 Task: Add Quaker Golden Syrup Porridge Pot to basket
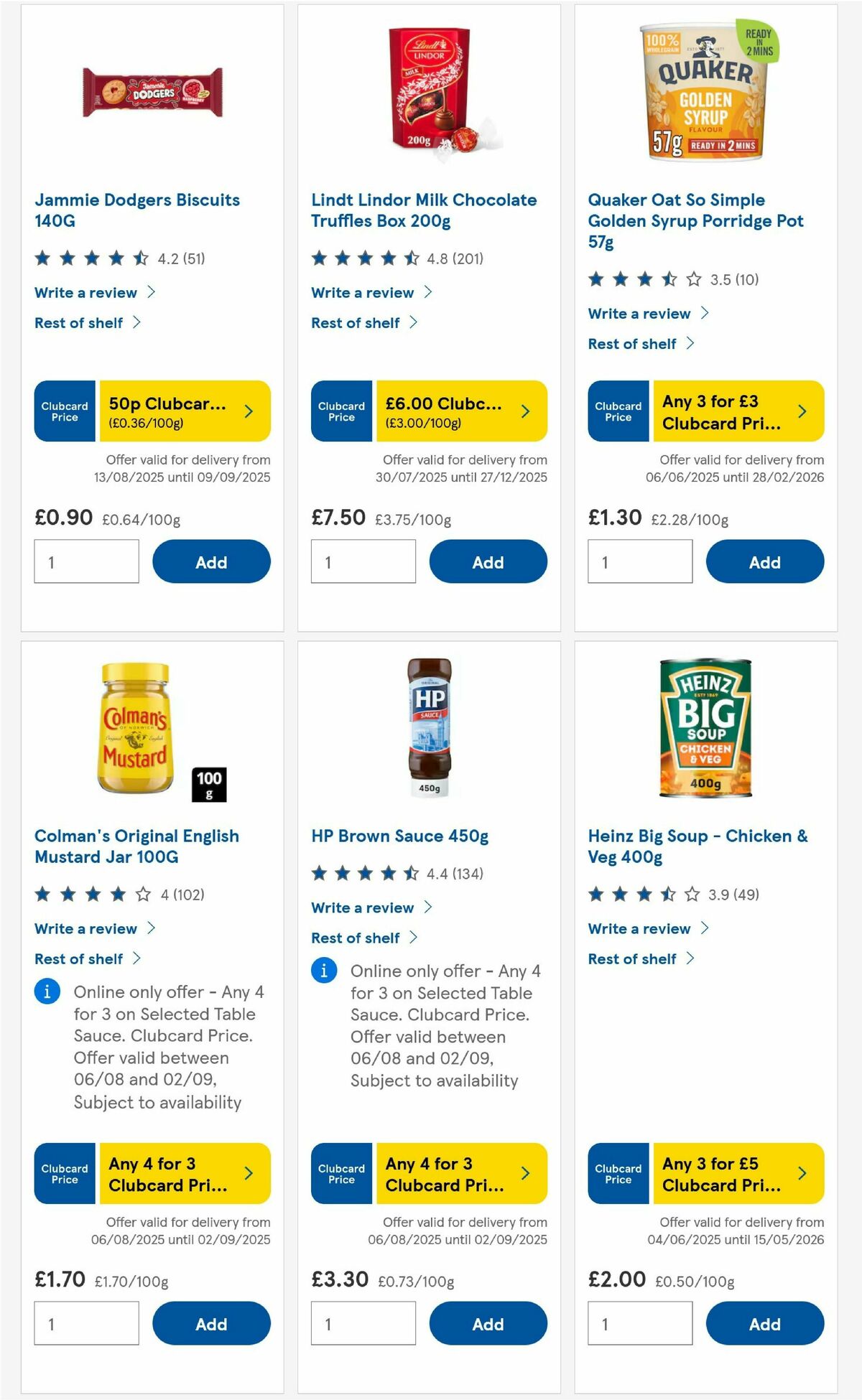pos(764,561)
